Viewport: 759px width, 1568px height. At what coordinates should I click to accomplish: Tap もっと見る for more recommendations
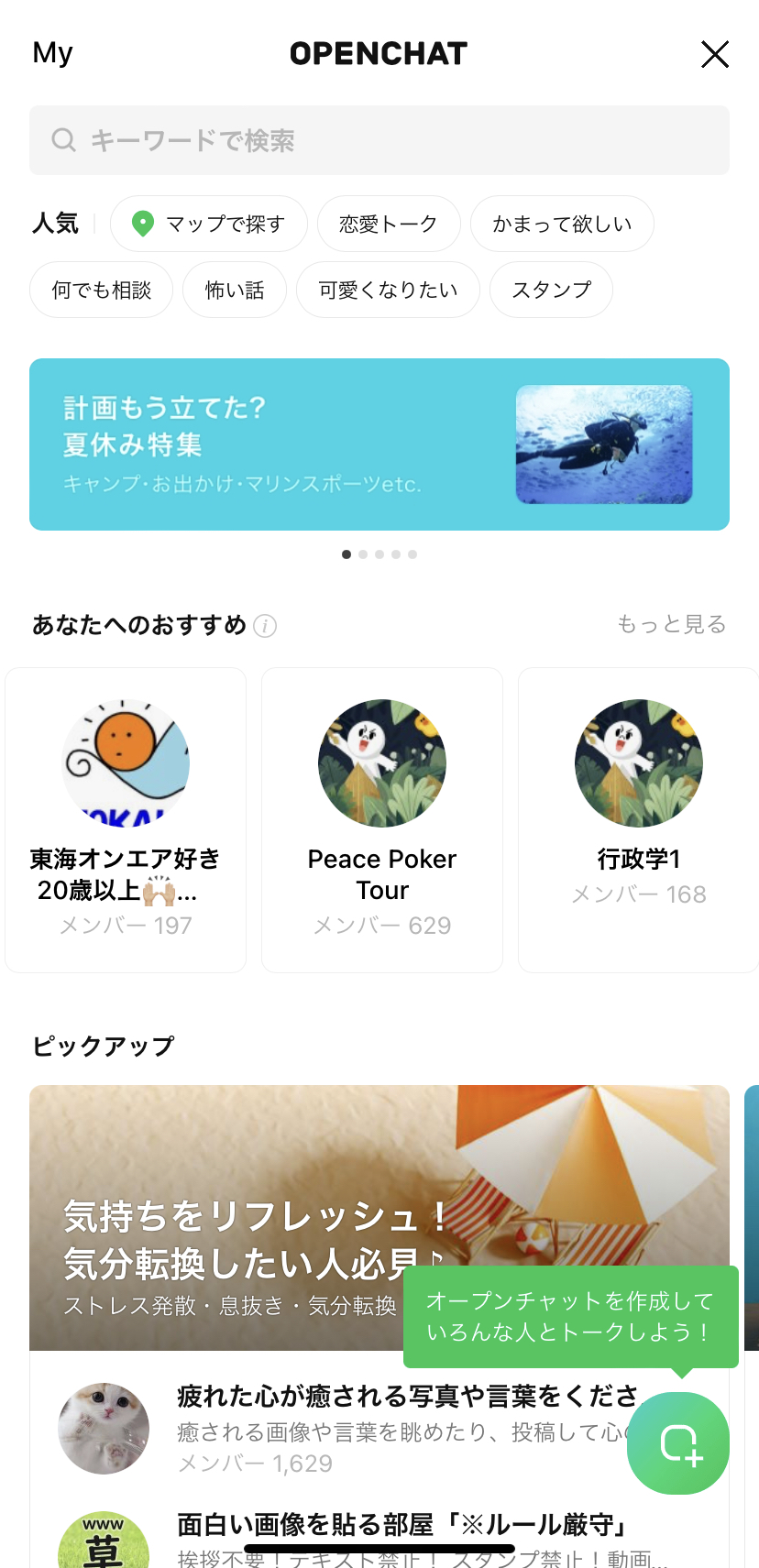(671, 624)
